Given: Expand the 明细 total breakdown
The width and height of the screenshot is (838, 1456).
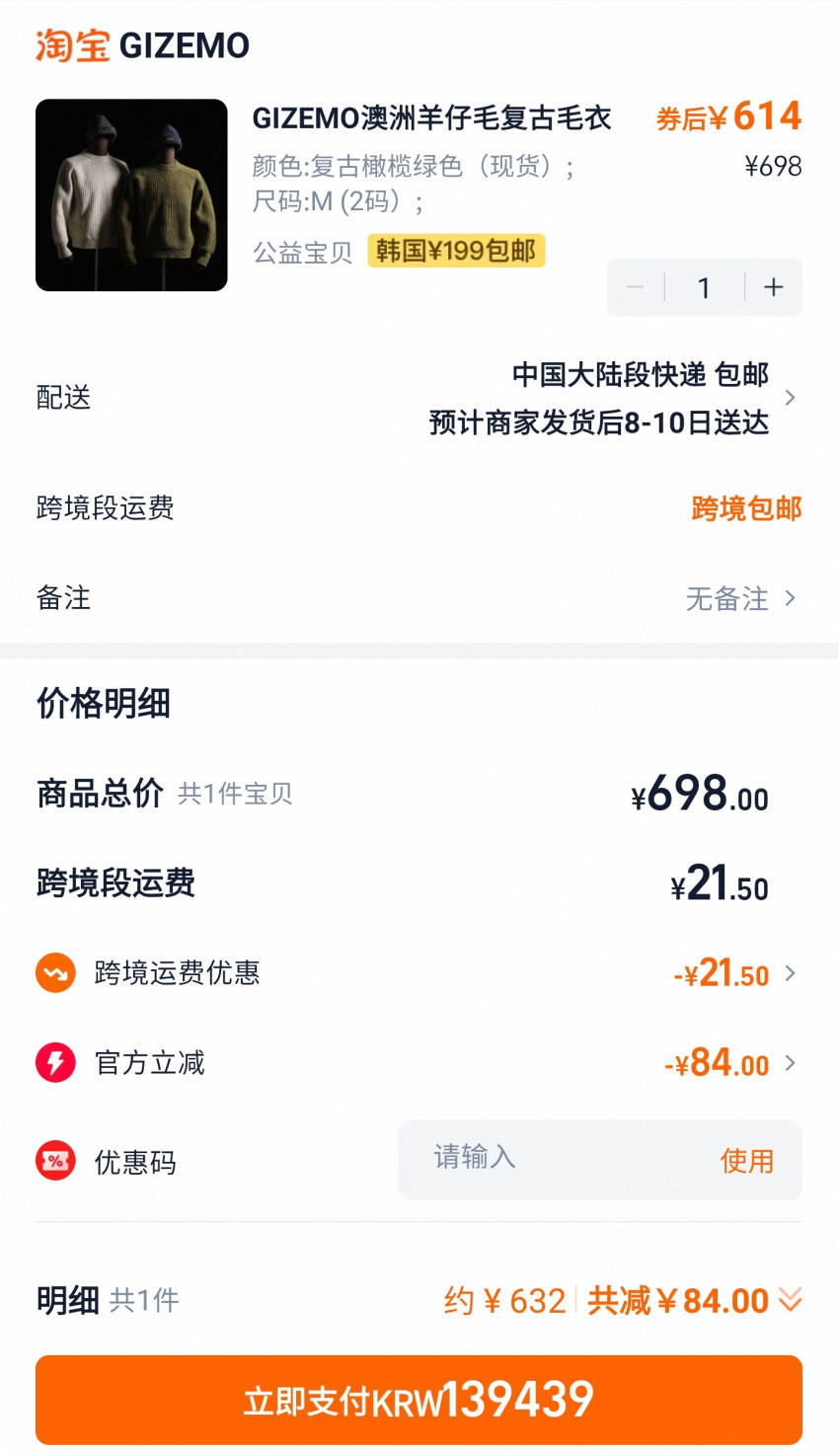Looking at the screenshot, I should [x=790, y=1300].
